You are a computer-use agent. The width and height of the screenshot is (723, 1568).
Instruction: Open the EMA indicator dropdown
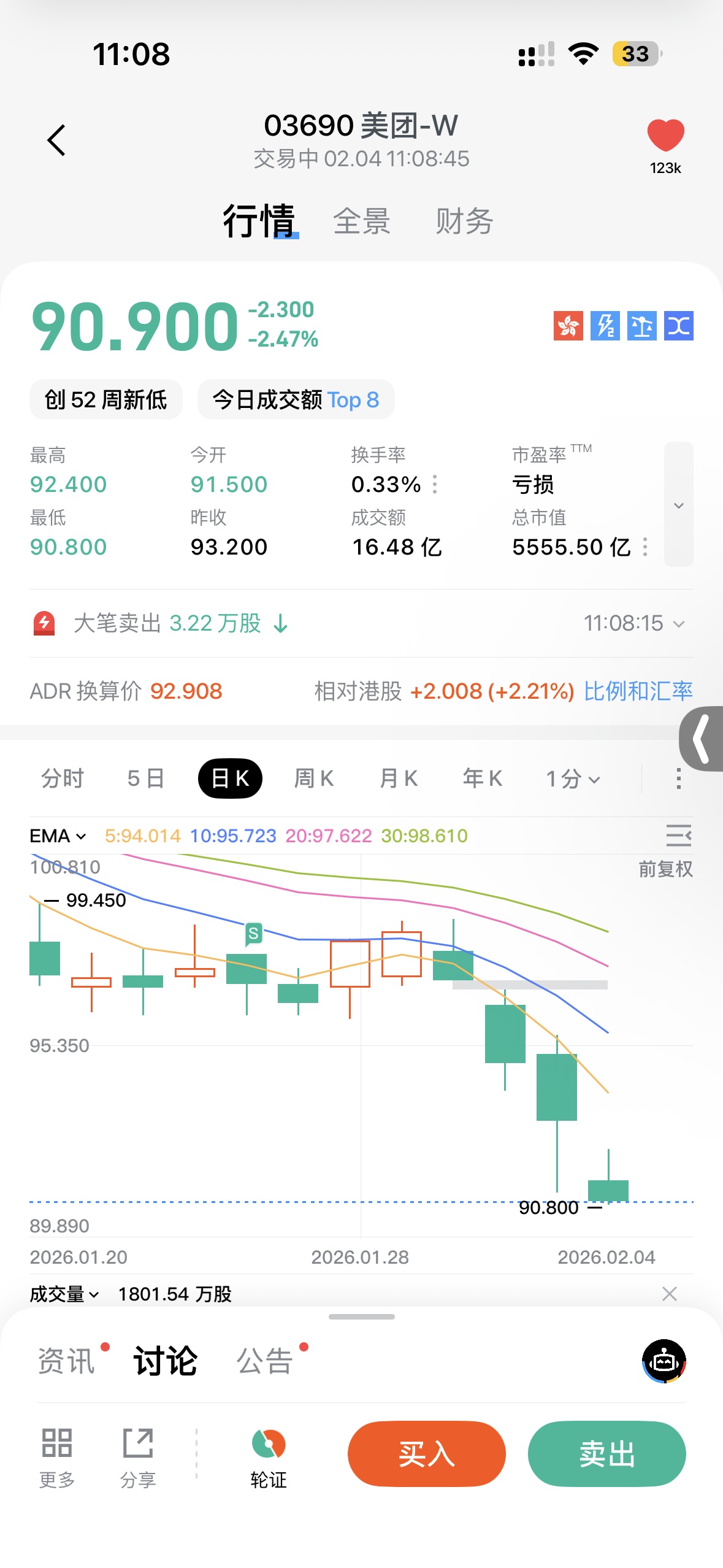pyautogui.click(x=58, y=836)
